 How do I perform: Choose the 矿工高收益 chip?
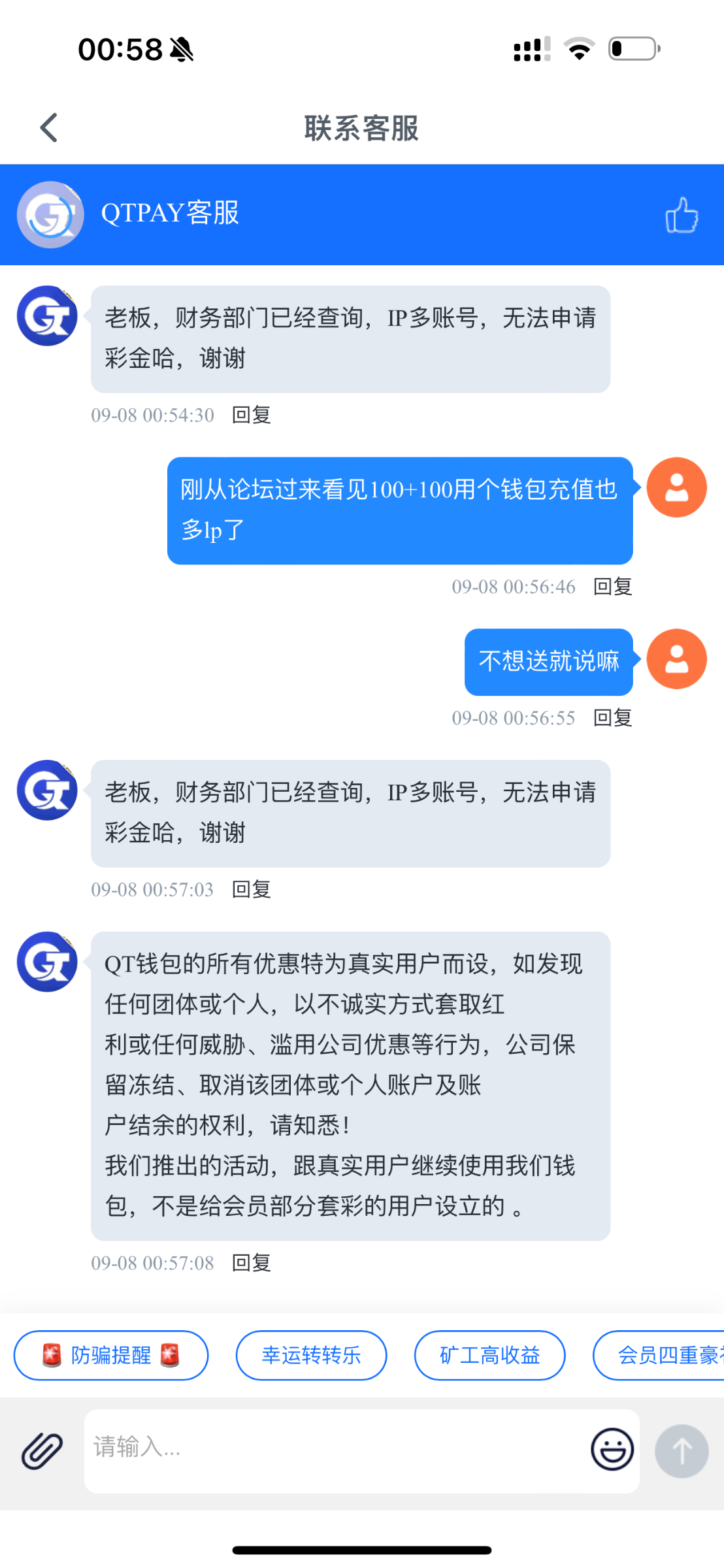(489, 1355)
